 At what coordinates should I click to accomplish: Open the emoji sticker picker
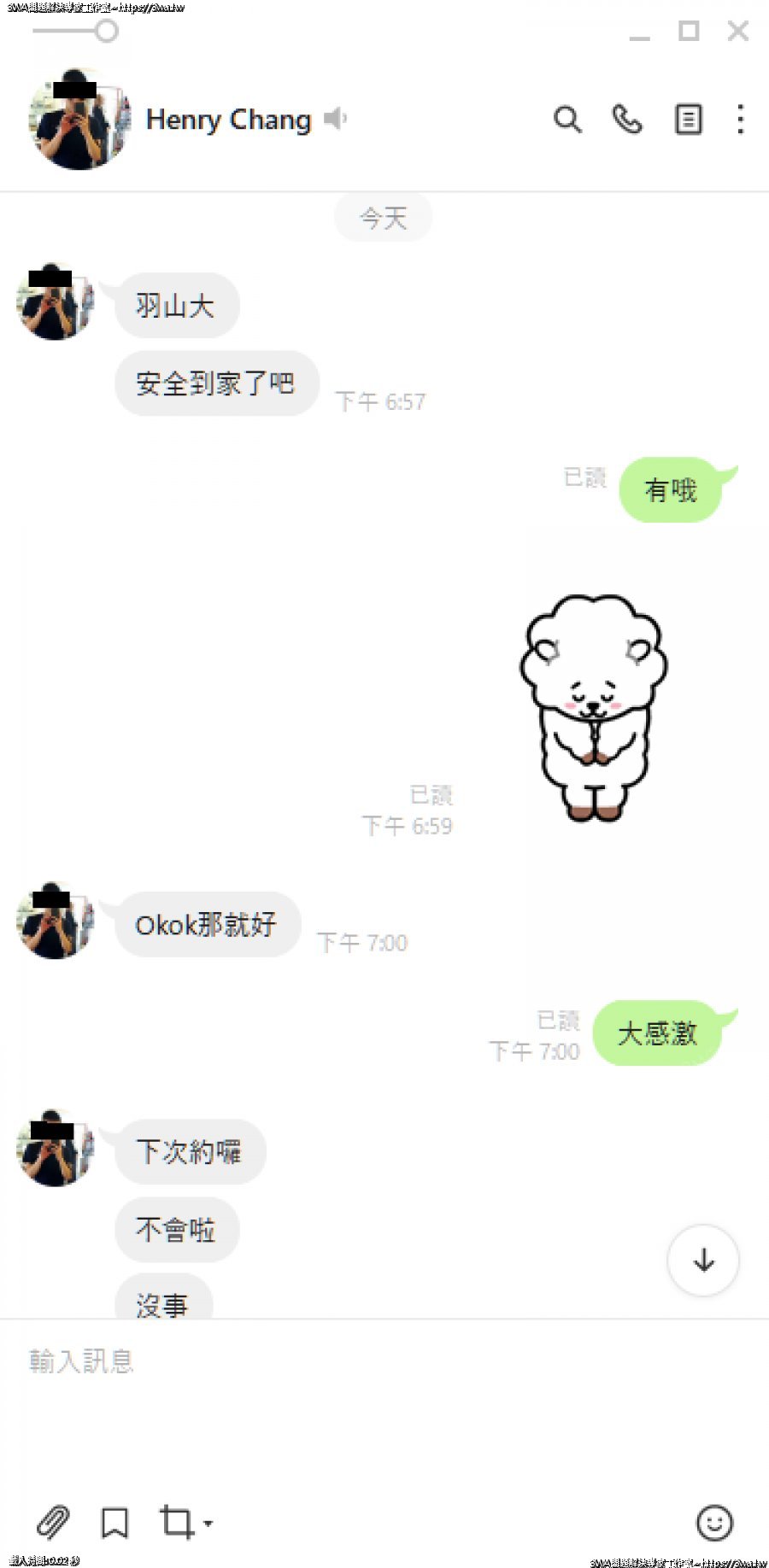pyautogui.click(x=714, y=1522)
